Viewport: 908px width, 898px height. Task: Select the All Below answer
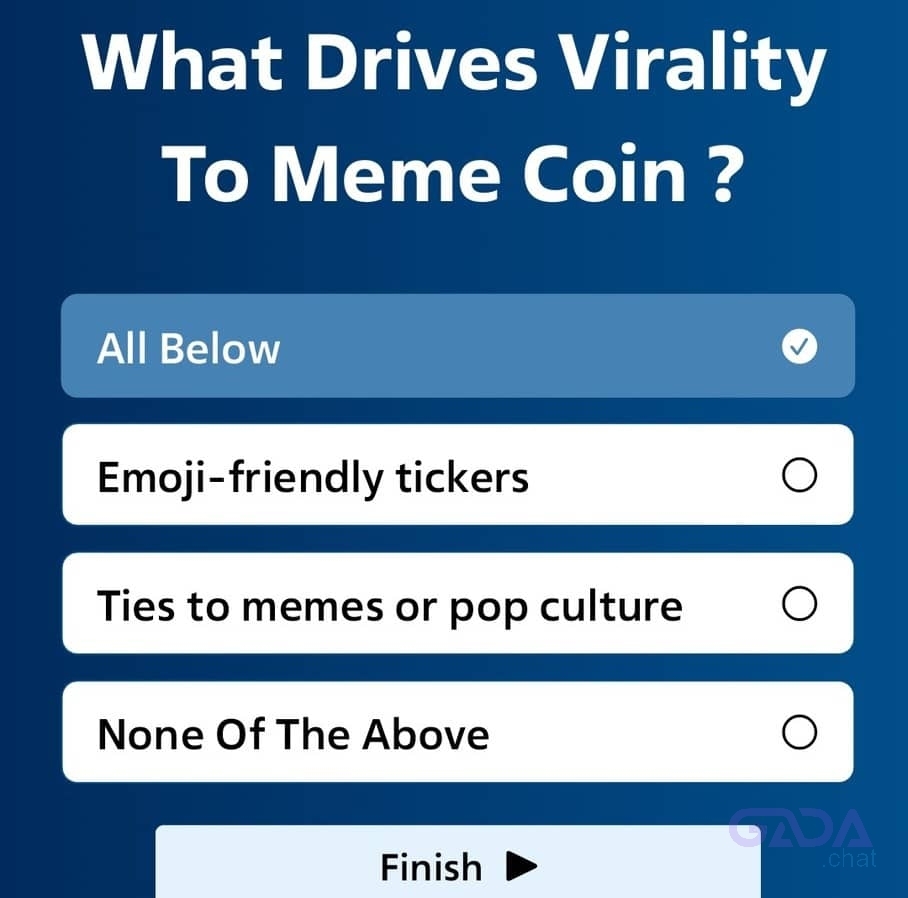[x=457, y=347]
